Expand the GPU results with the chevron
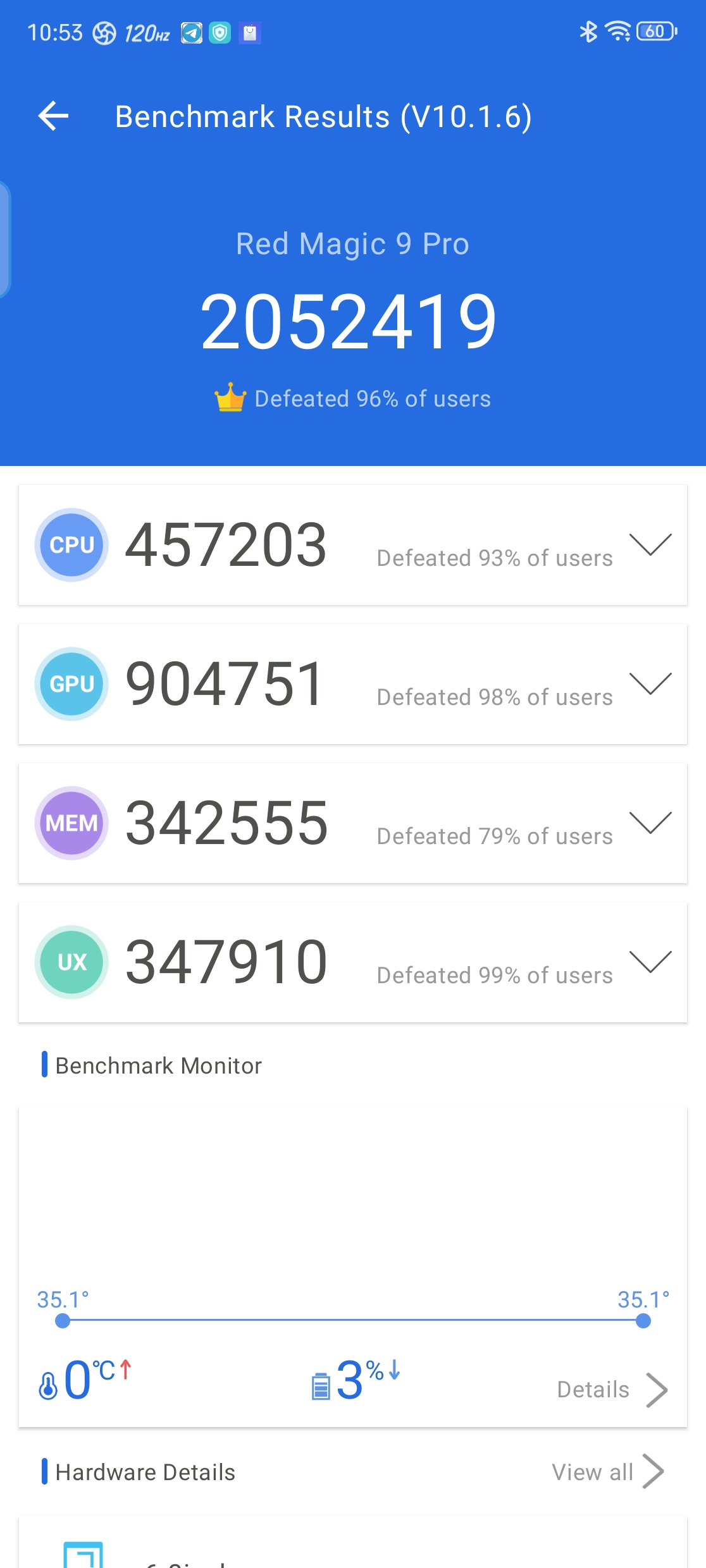Viewport: 706px width, 1568px height. (650, 684)
